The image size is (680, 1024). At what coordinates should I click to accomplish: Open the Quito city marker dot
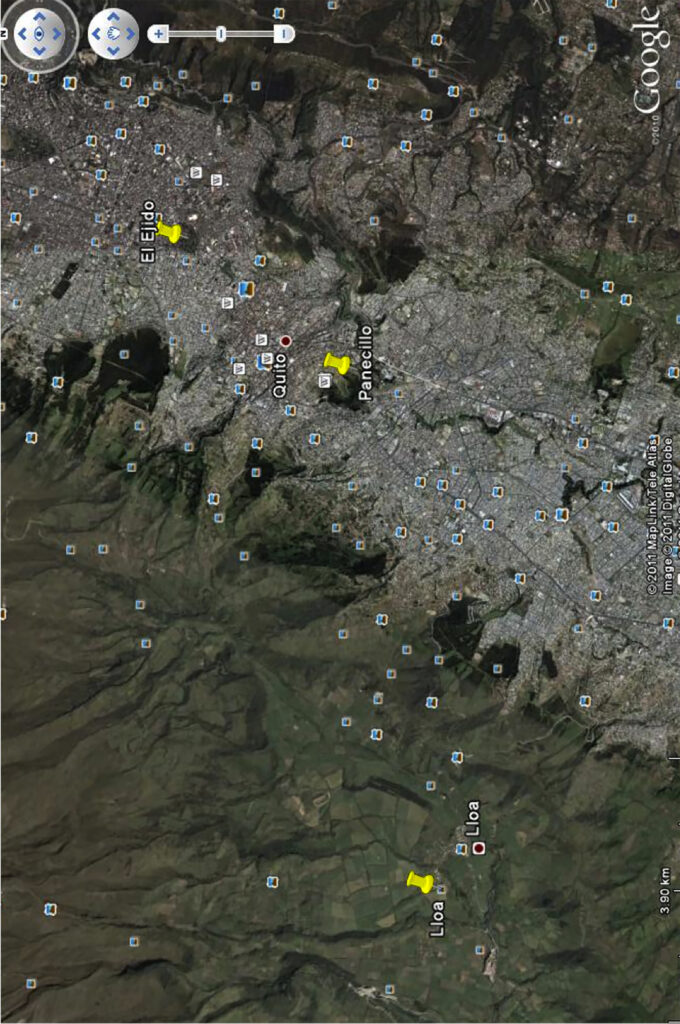click(285, 341)
